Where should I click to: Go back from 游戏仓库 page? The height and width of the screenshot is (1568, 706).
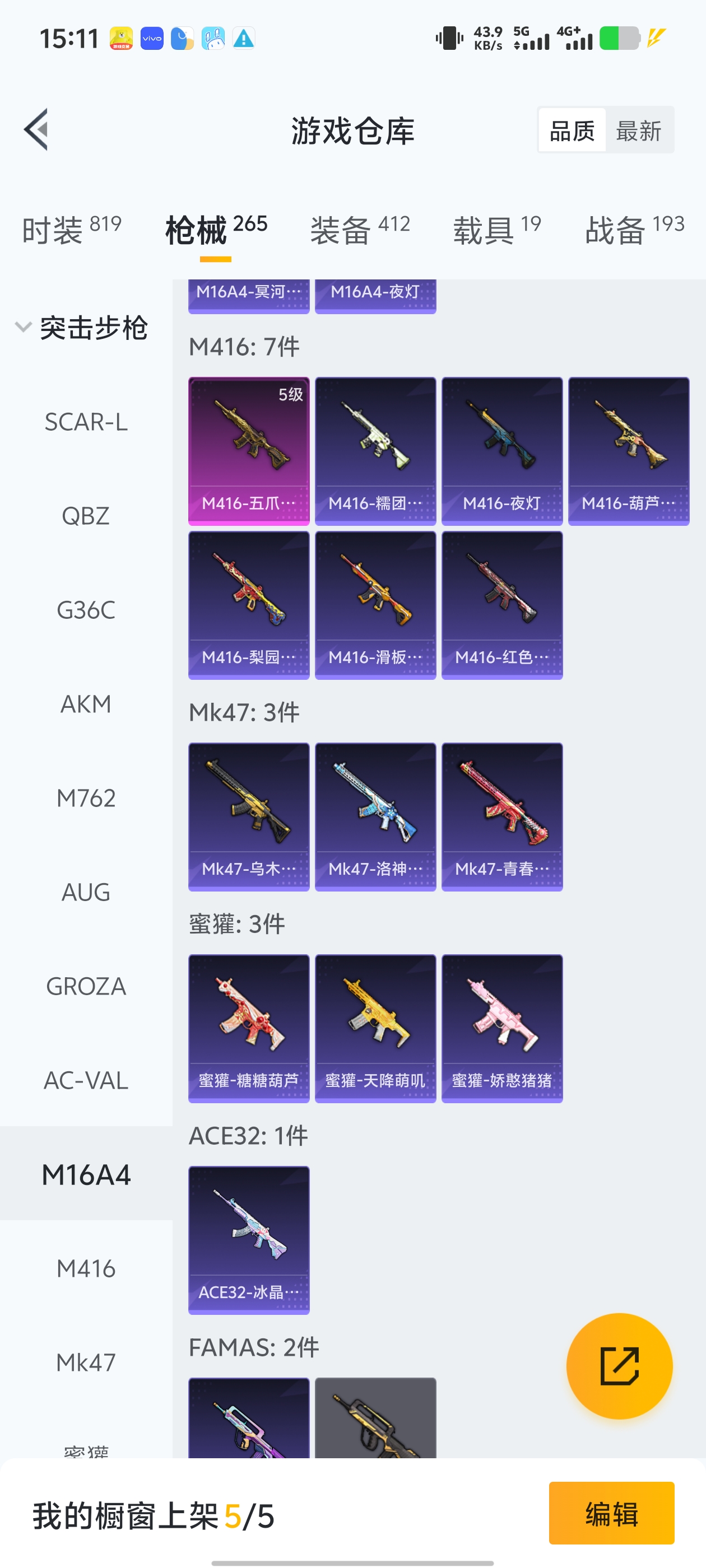36,129
